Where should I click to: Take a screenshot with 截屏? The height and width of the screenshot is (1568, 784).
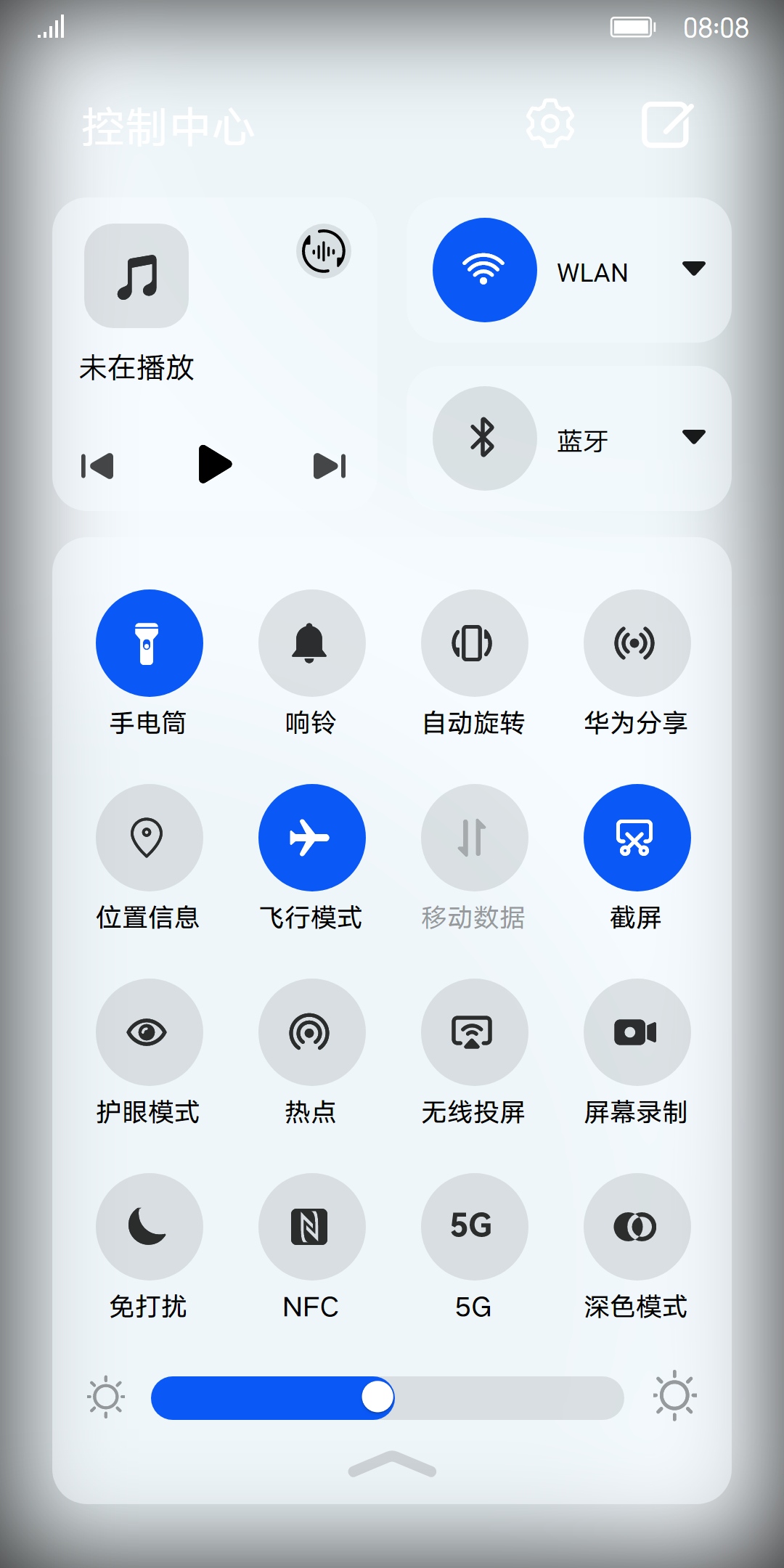coord(637,838)
